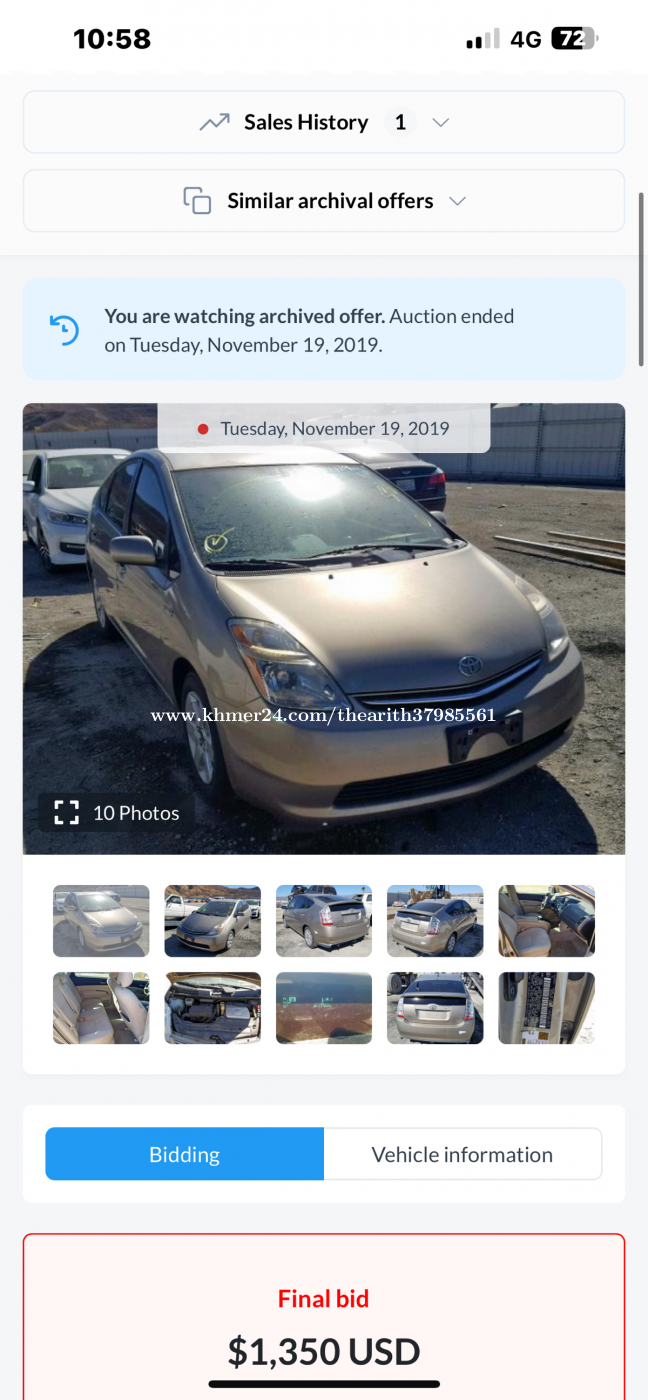The width and height of the screenshot is (648, 1400).
Task: Switch to the Vehicle information tab
Action: 462,1154
